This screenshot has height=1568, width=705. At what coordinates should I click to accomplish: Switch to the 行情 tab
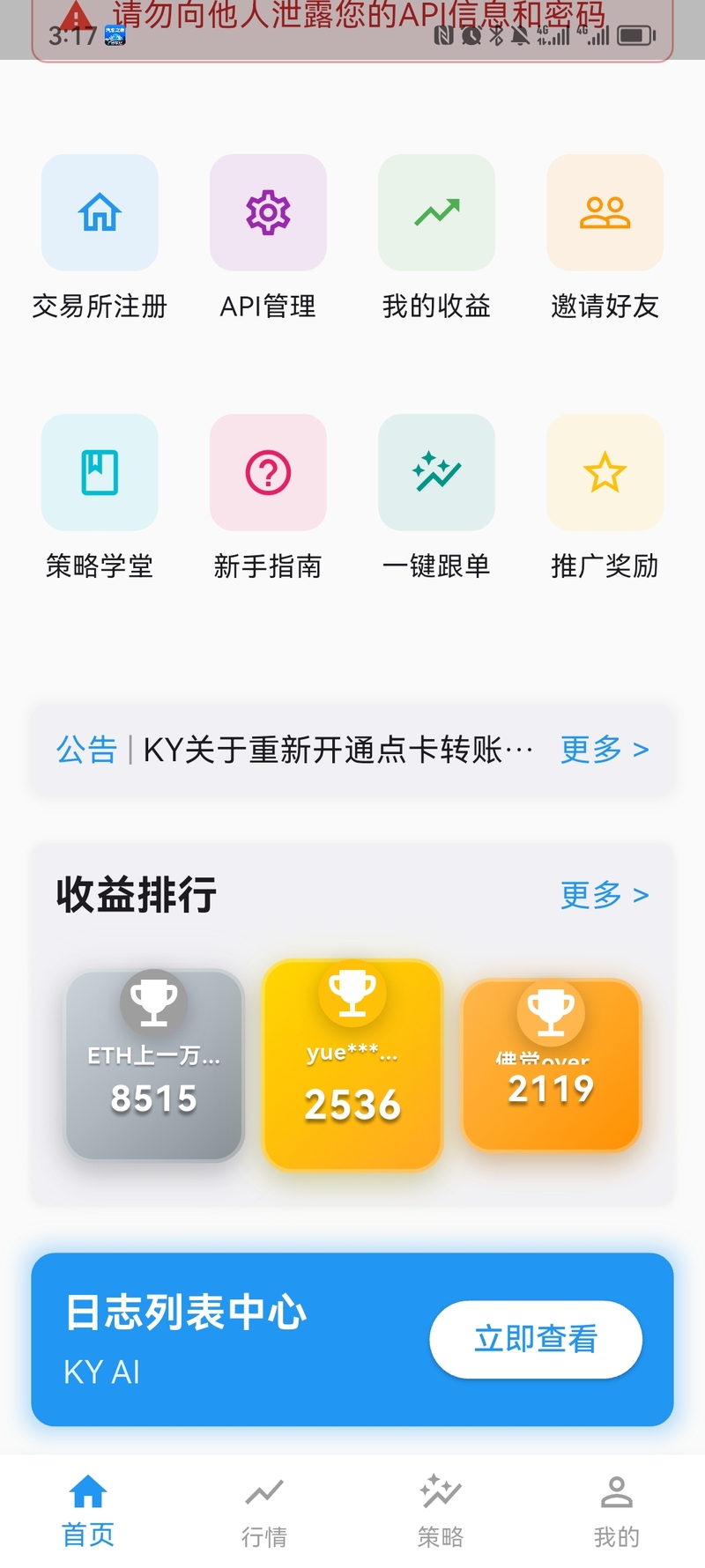click(x=264, y=1510)
